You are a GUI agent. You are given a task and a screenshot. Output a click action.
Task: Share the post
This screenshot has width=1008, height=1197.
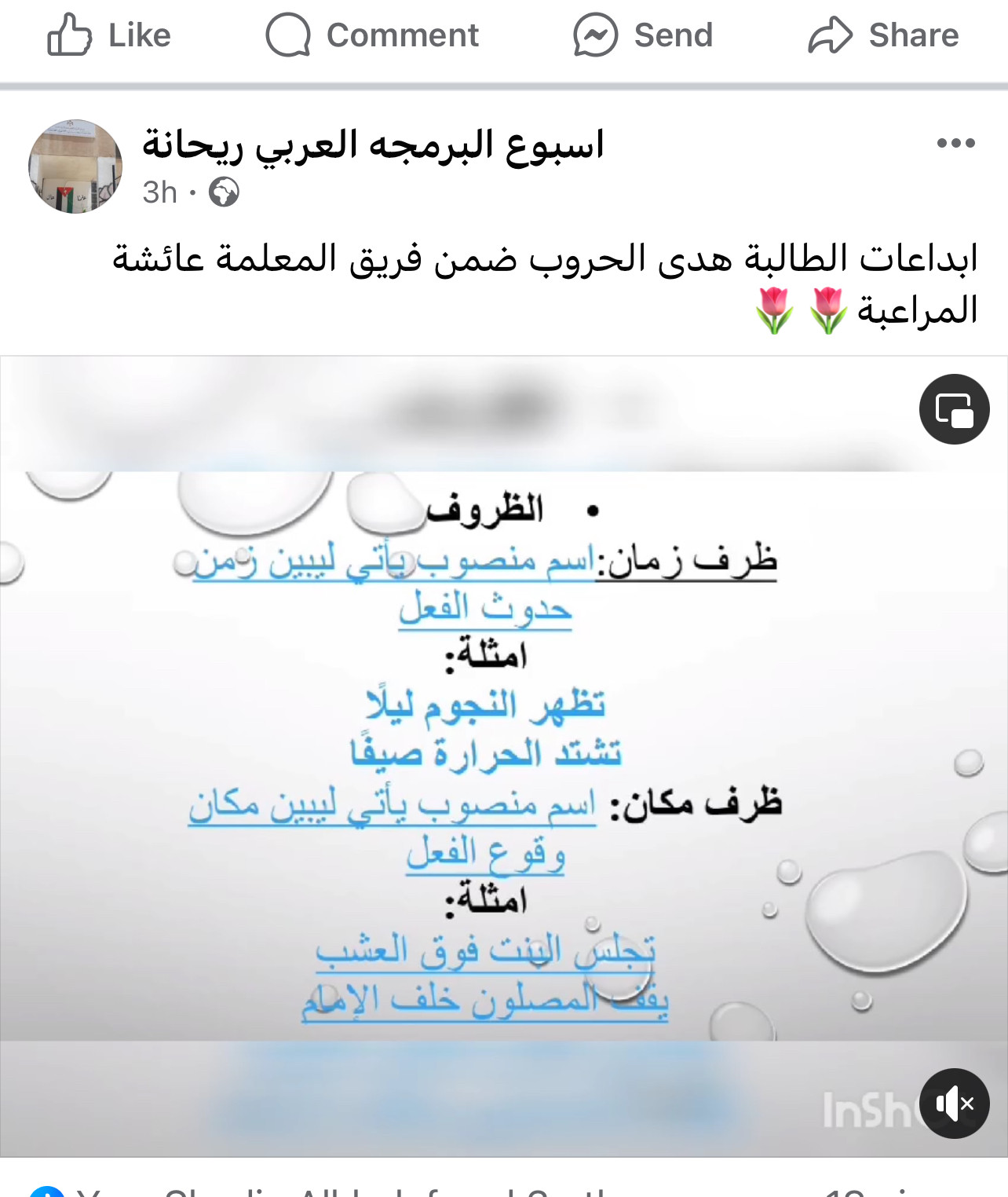pos(883,35)
